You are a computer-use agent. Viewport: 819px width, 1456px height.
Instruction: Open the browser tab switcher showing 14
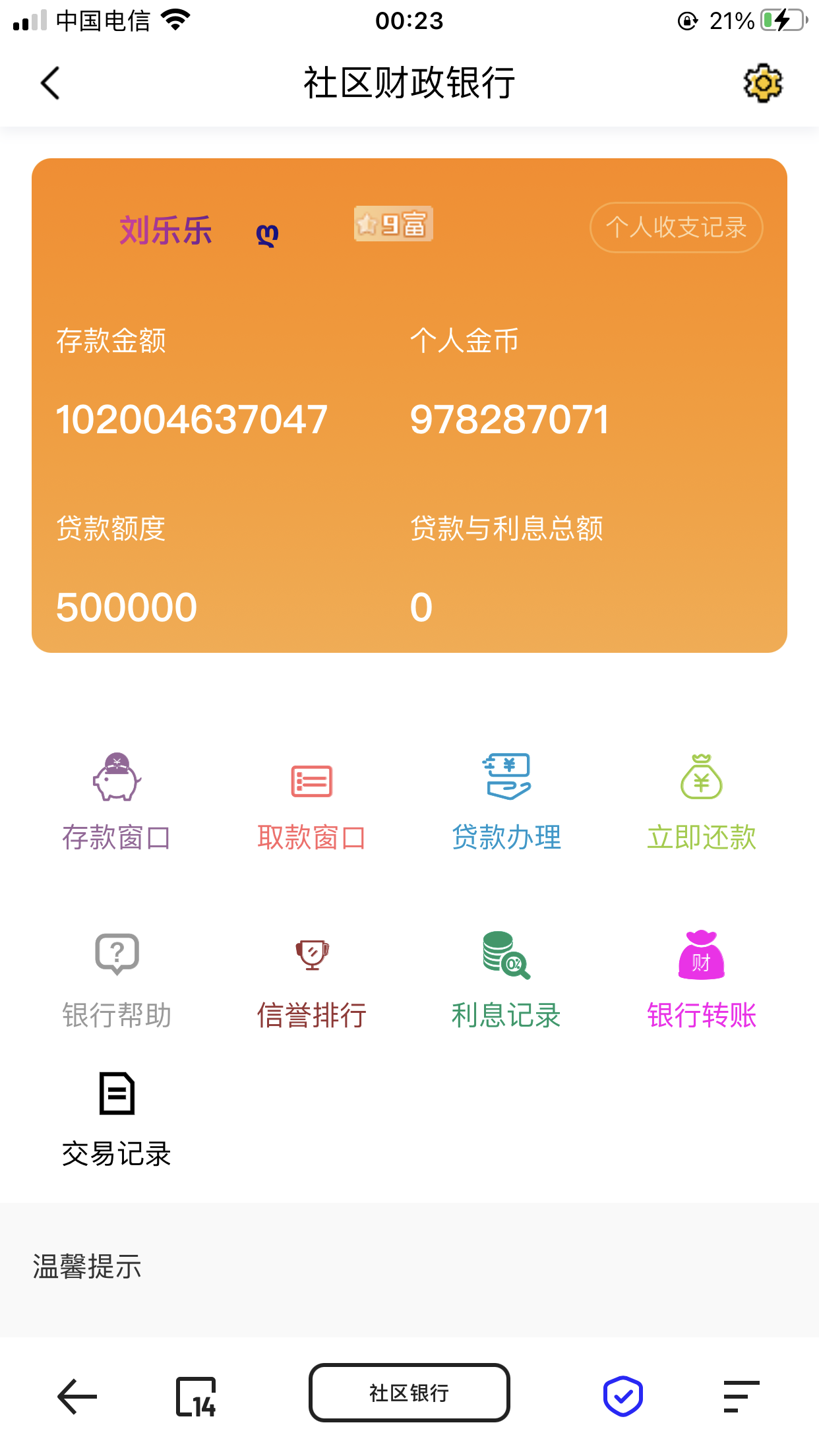click(x=196, y=1396)
